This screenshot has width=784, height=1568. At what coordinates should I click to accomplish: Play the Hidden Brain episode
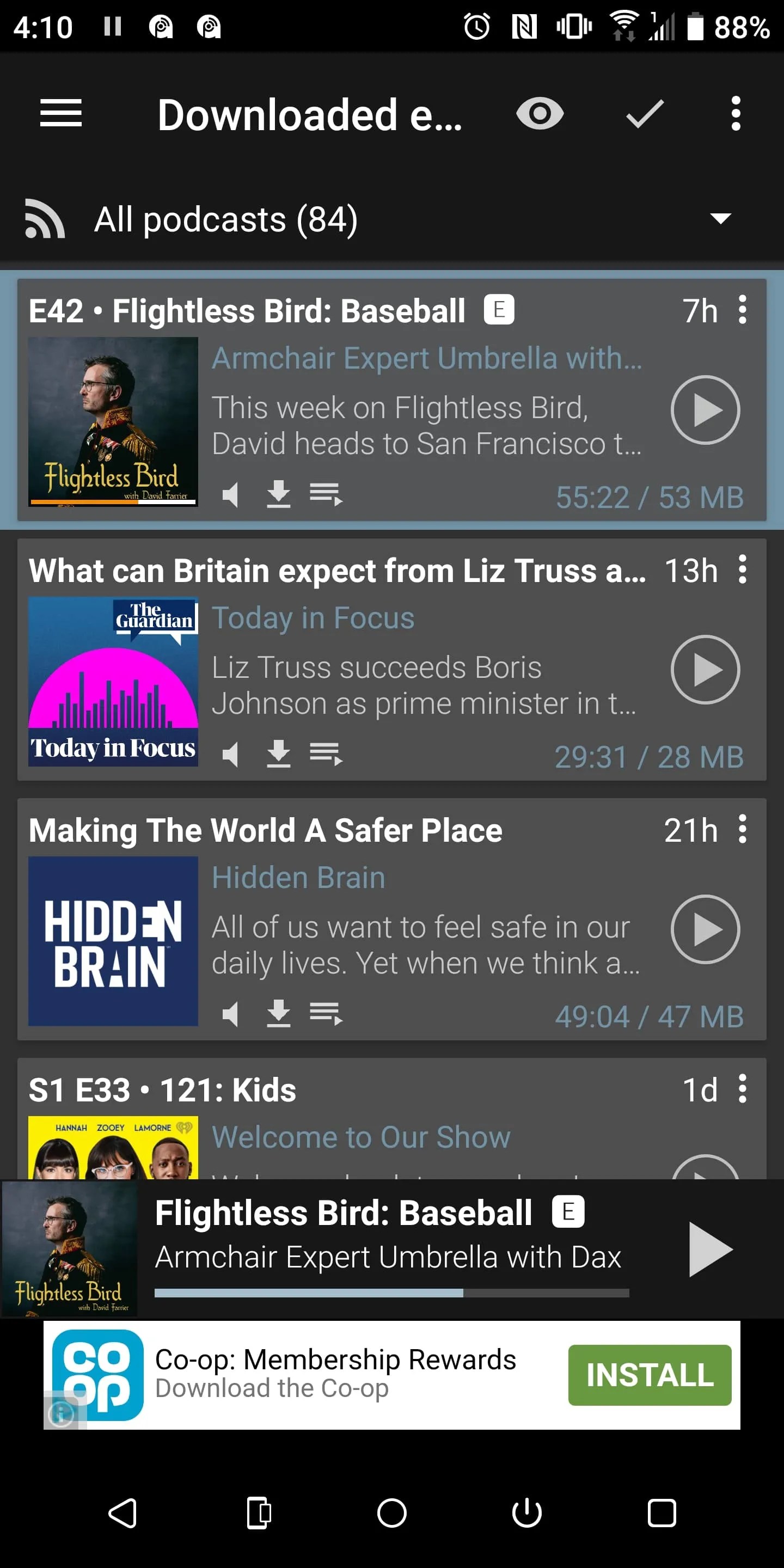[705, 929]
